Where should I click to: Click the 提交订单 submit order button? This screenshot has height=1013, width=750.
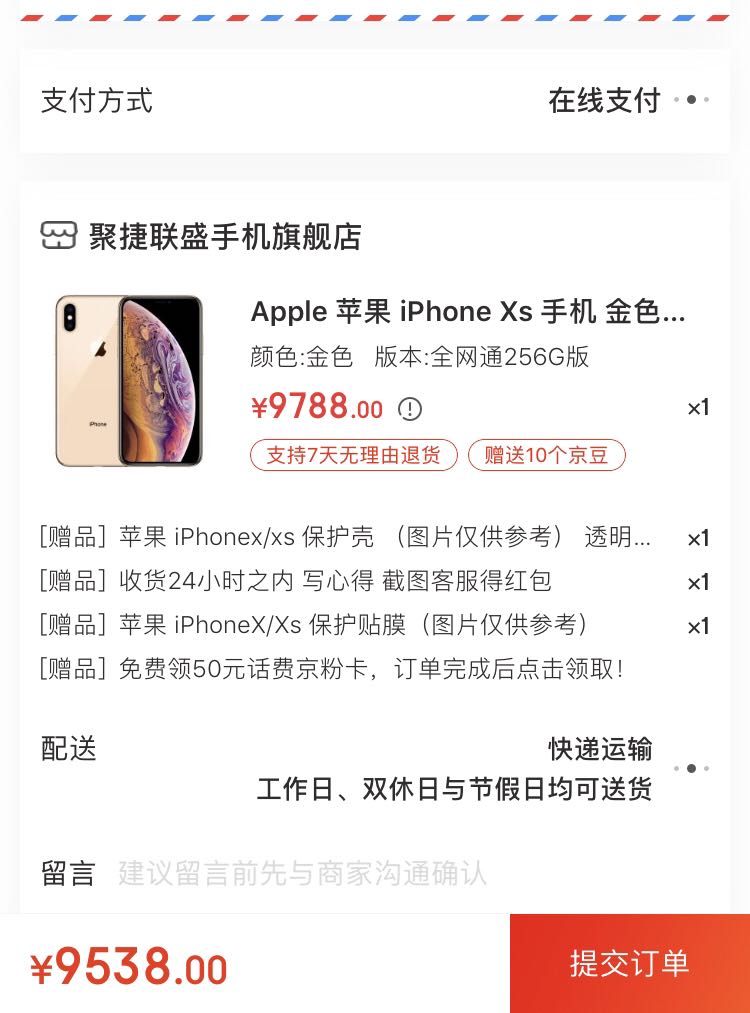pos(630,963)
